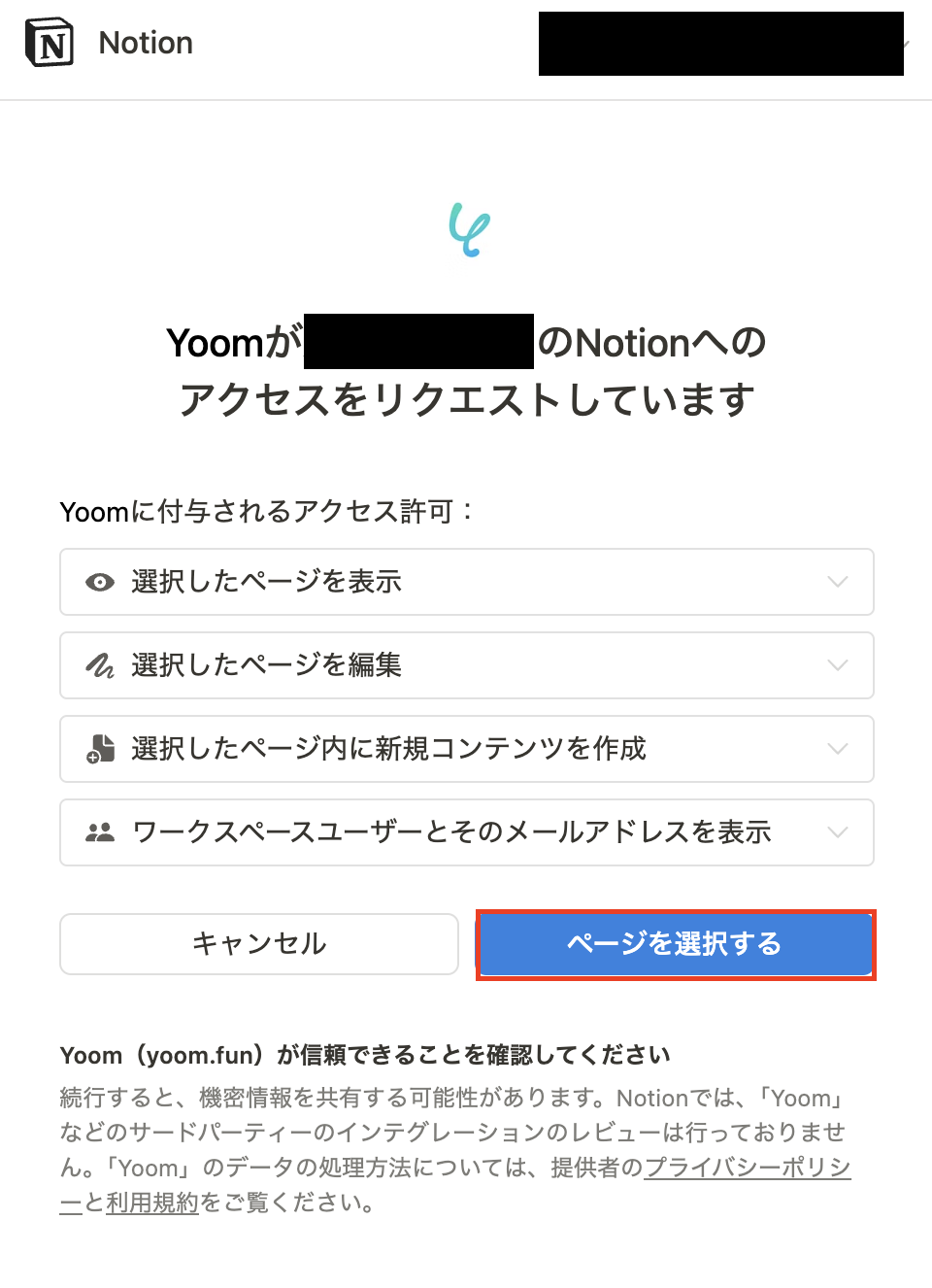932x1288 pixels.
Task: Click the workspace users icon
Action: click(x=98, y=832)
